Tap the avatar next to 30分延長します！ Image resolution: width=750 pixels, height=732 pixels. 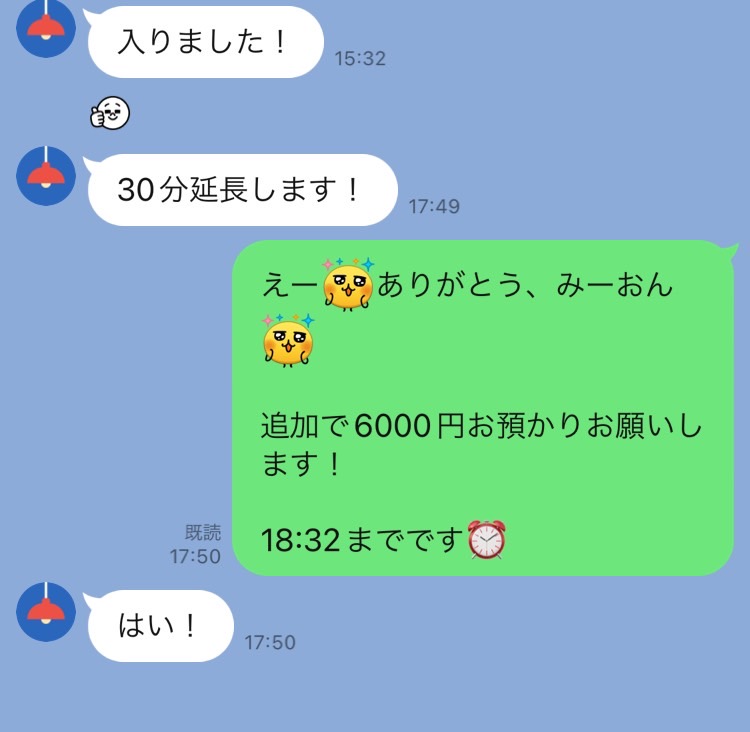(x=46, y=175)
